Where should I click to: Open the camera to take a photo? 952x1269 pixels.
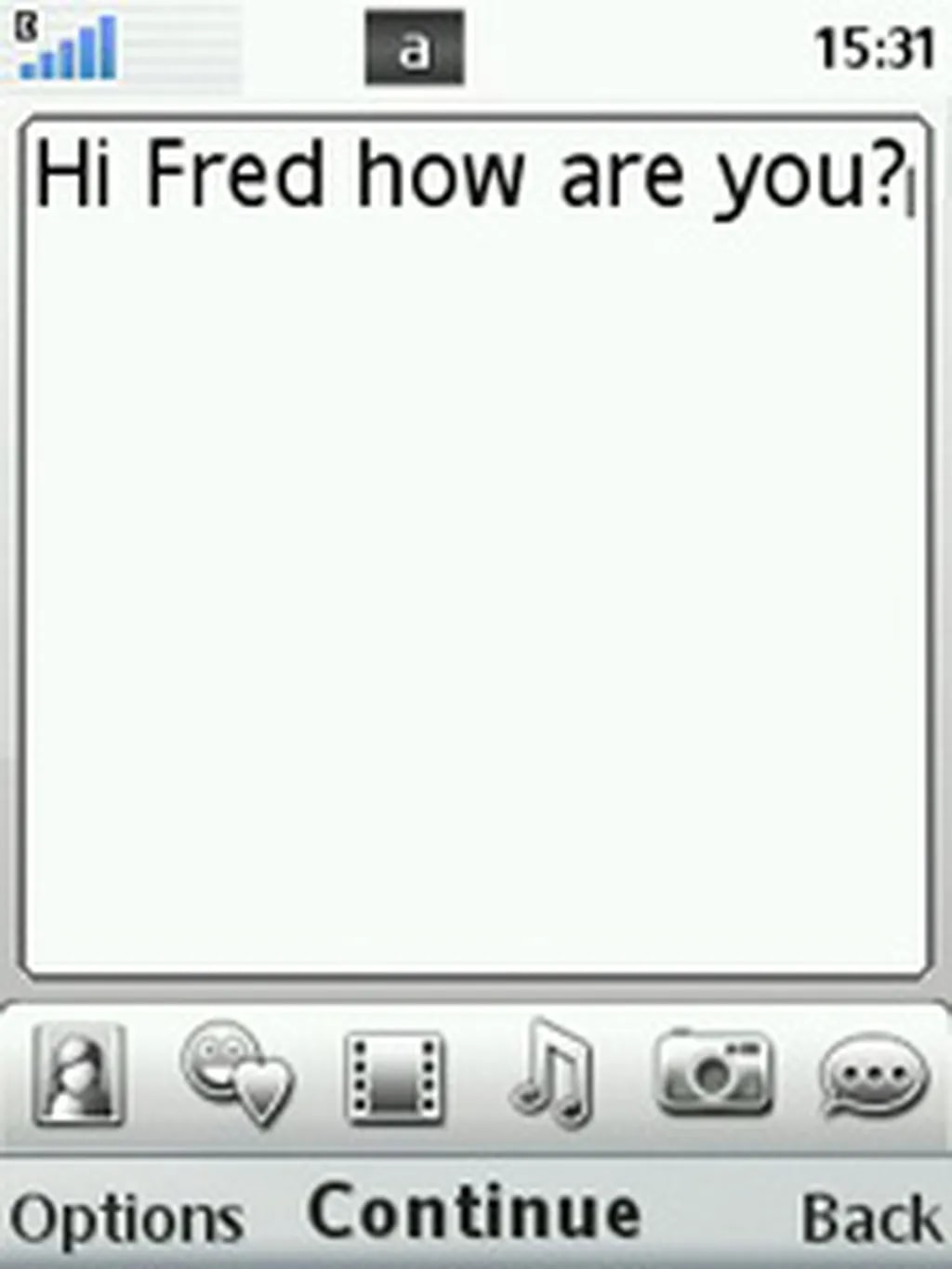[712, 1073]
